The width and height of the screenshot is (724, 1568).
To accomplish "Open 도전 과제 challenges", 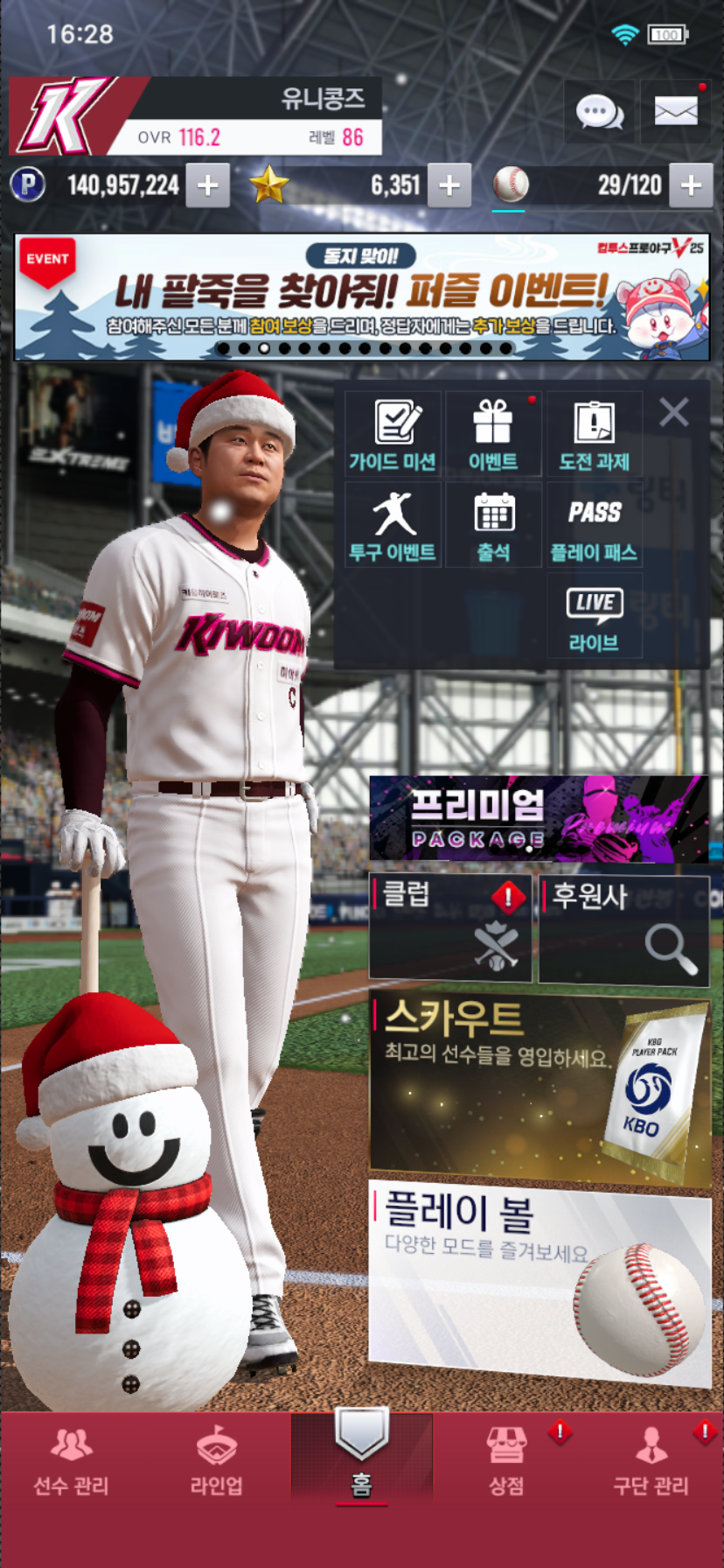I will click(594, 435).
